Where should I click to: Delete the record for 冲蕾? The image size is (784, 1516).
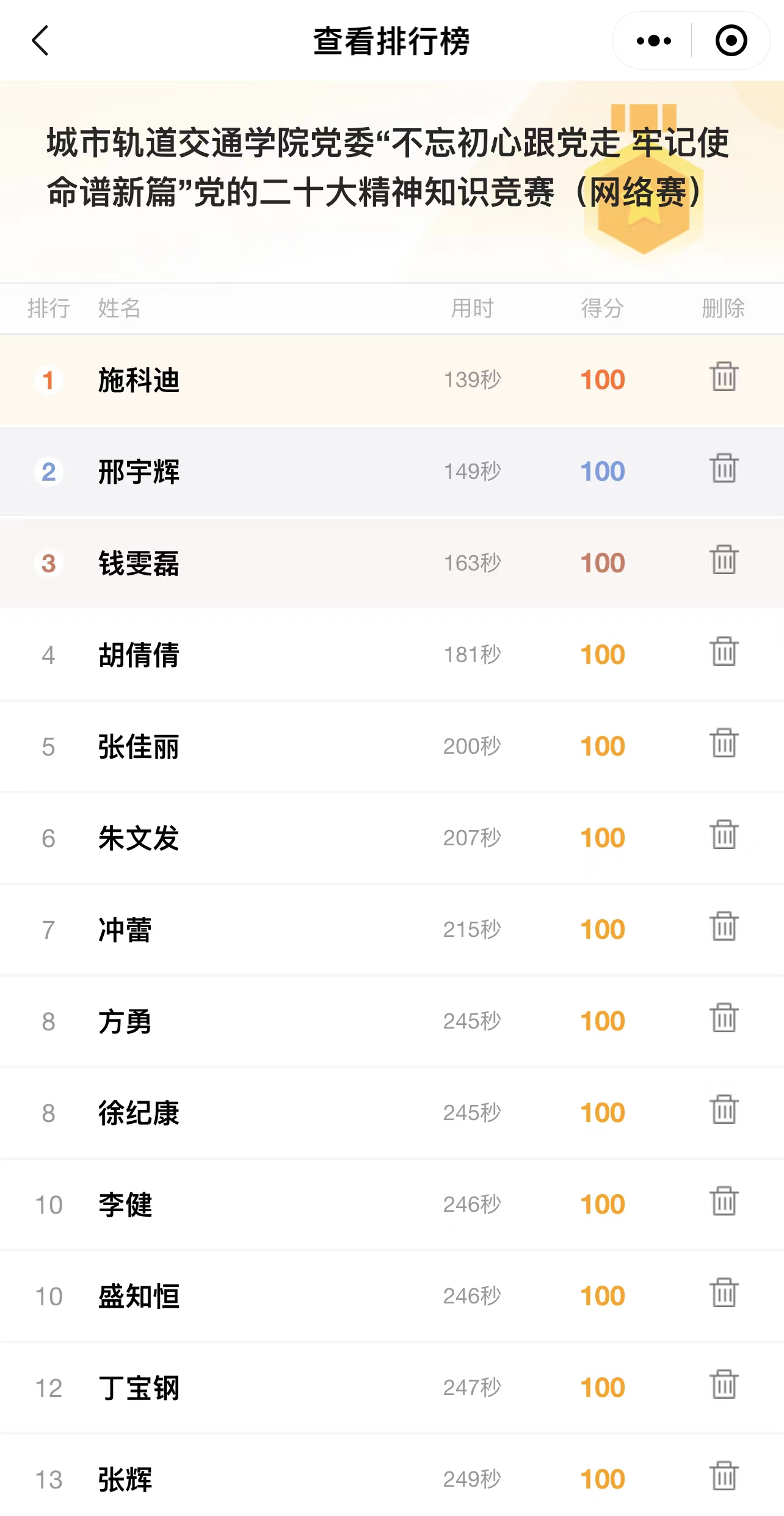coord(724,927)
